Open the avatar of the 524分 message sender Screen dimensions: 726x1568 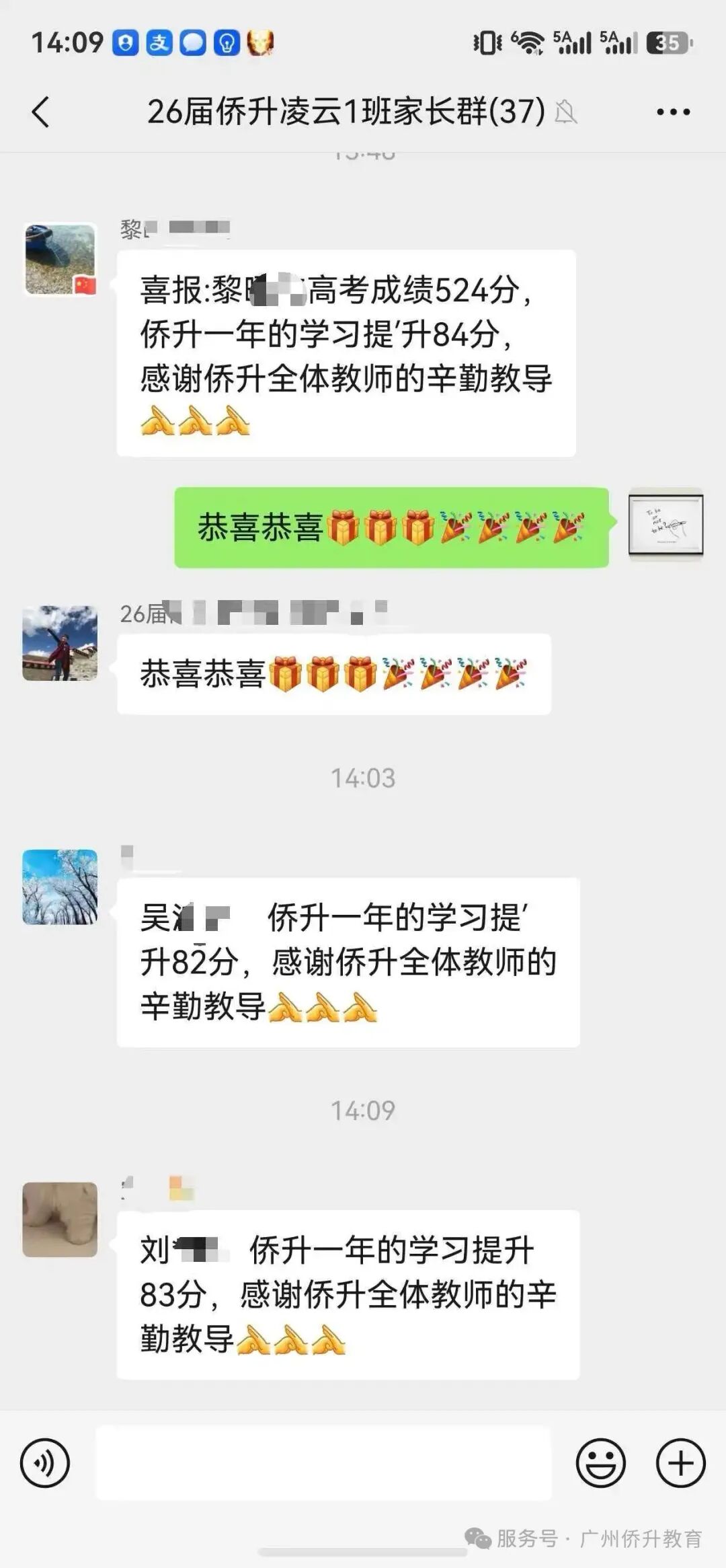[x=61, y=260]
